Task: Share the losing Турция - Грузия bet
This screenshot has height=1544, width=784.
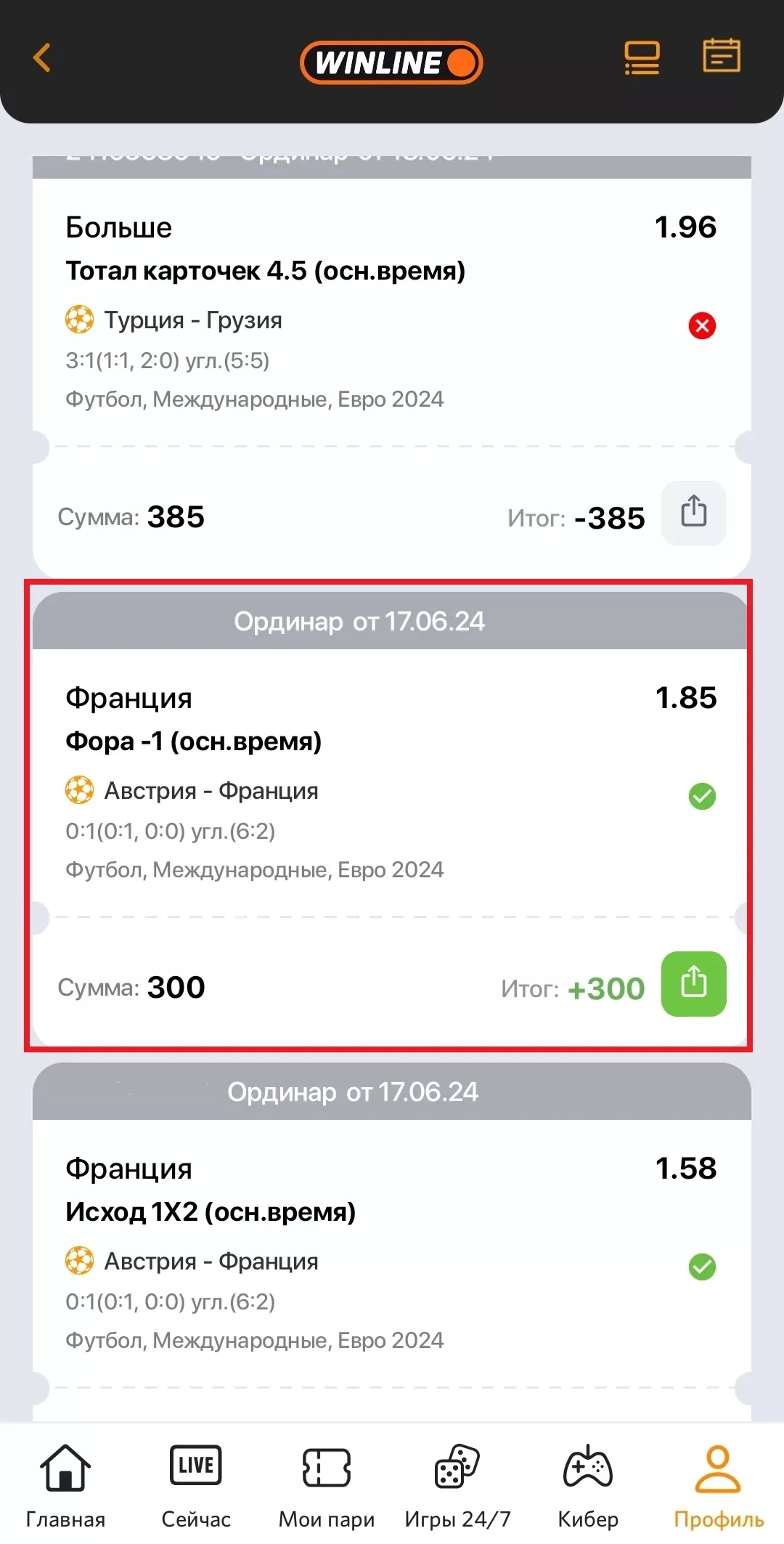Action: [x=693, y=513]
